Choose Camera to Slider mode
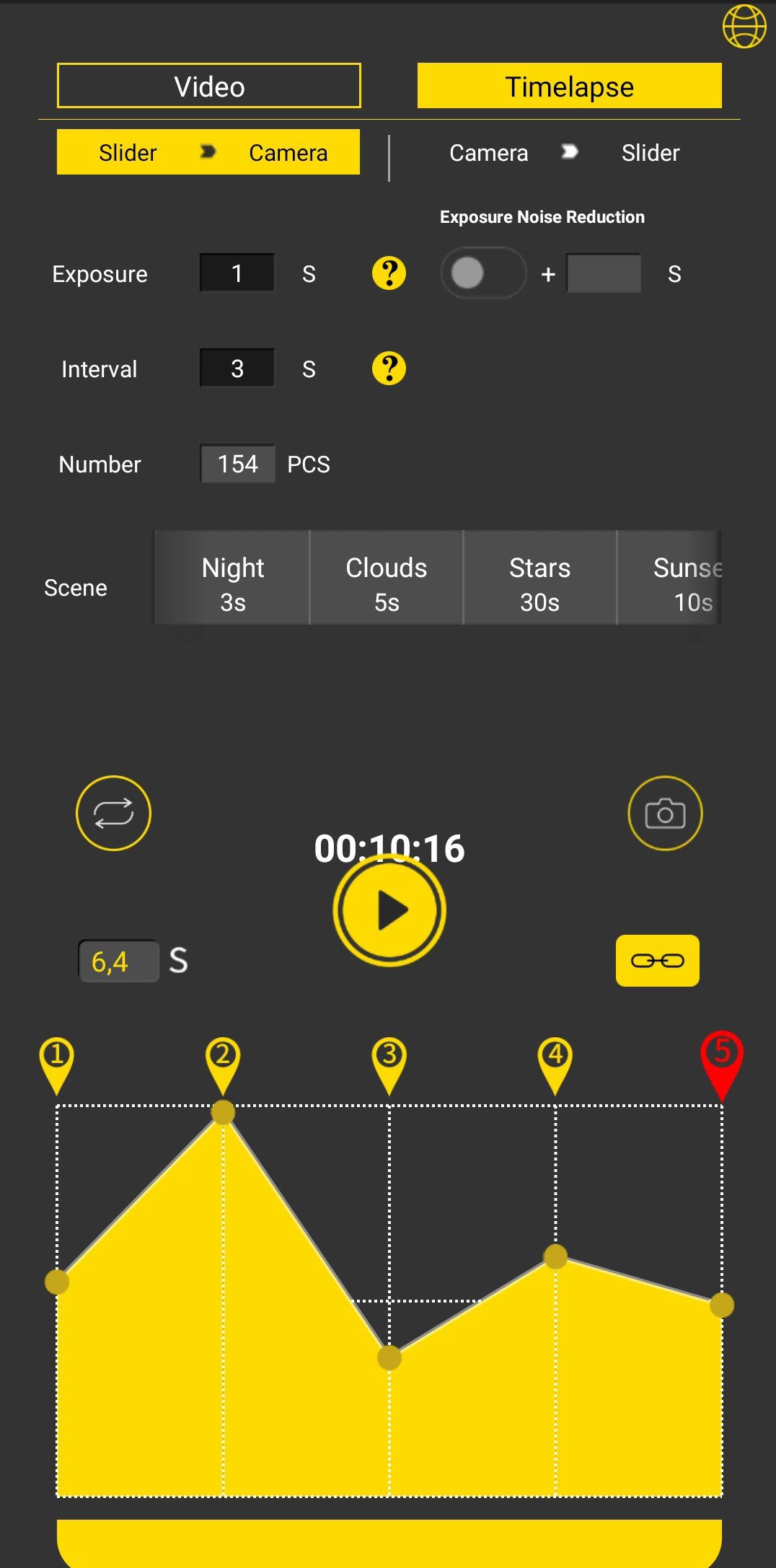776x1568 pixels. tap(565, 153)
